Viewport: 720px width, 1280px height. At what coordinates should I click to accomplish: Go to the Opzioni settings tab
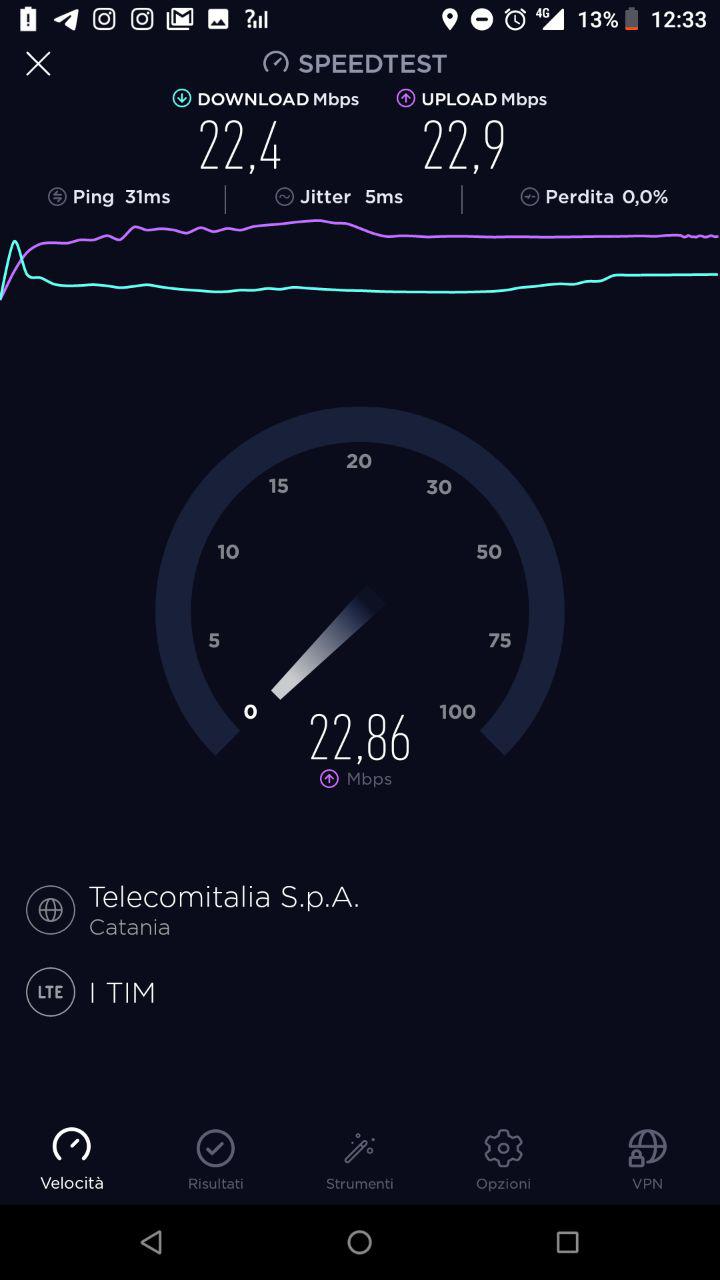pos(504,1159)
